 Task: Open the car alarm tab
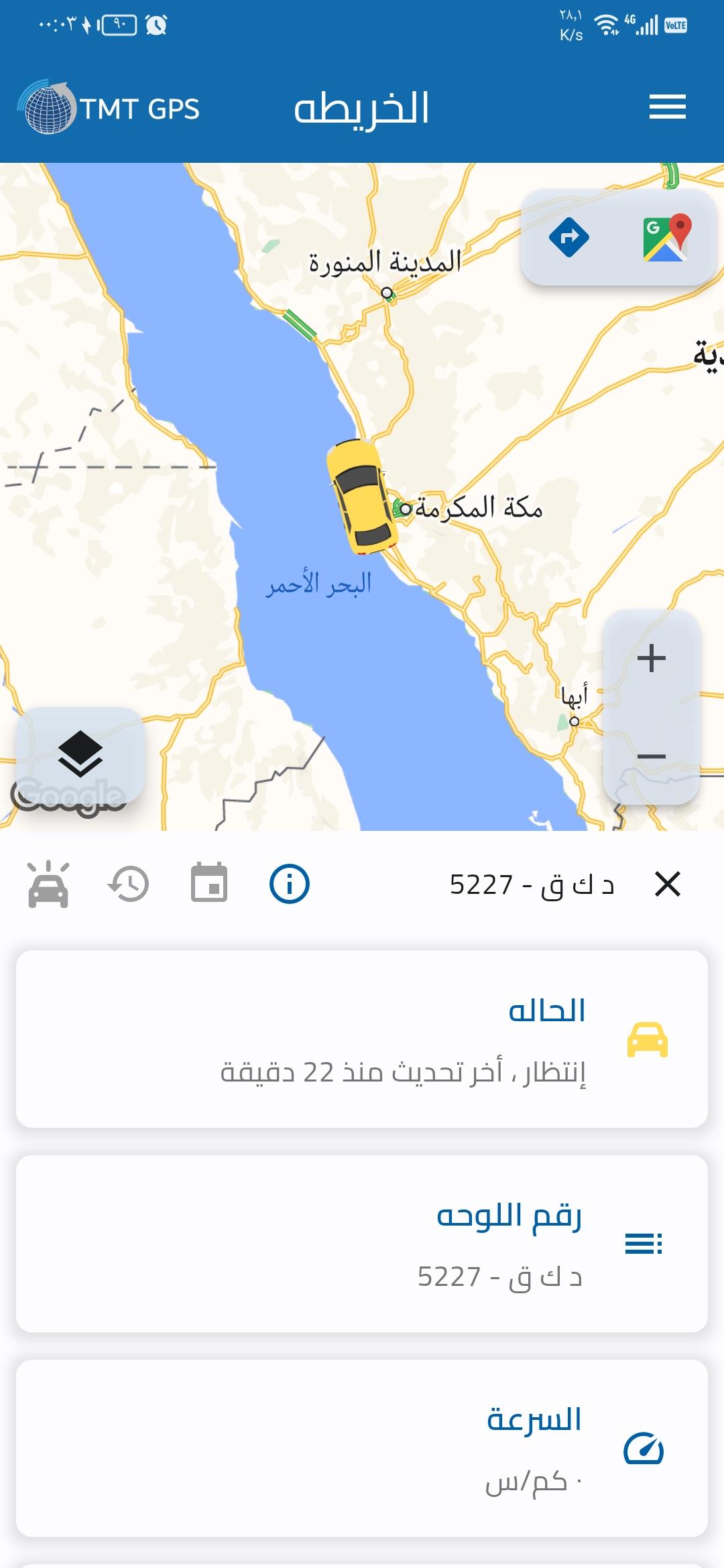(48, 884)
